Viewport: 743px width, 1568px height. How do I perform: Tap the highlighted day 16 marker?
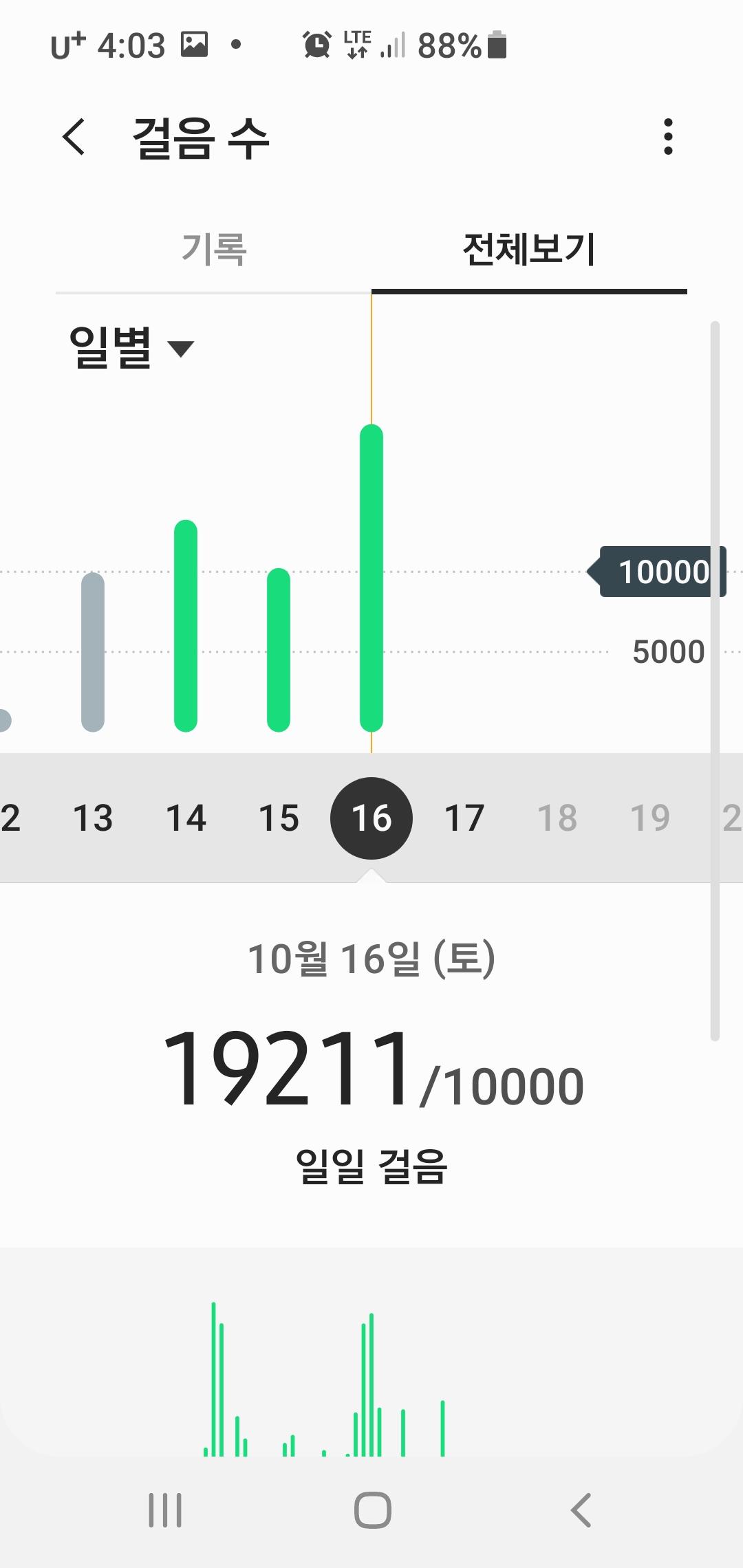click(371, 818)
